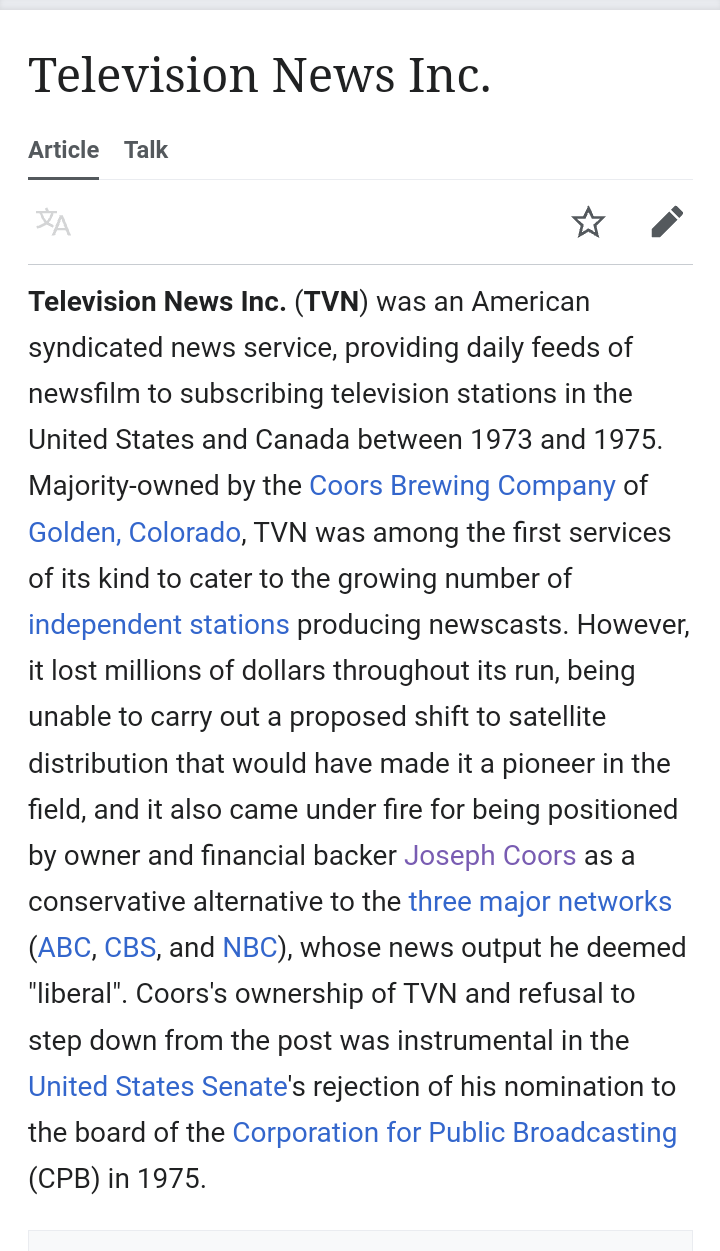Tap the ABC link

65,948
